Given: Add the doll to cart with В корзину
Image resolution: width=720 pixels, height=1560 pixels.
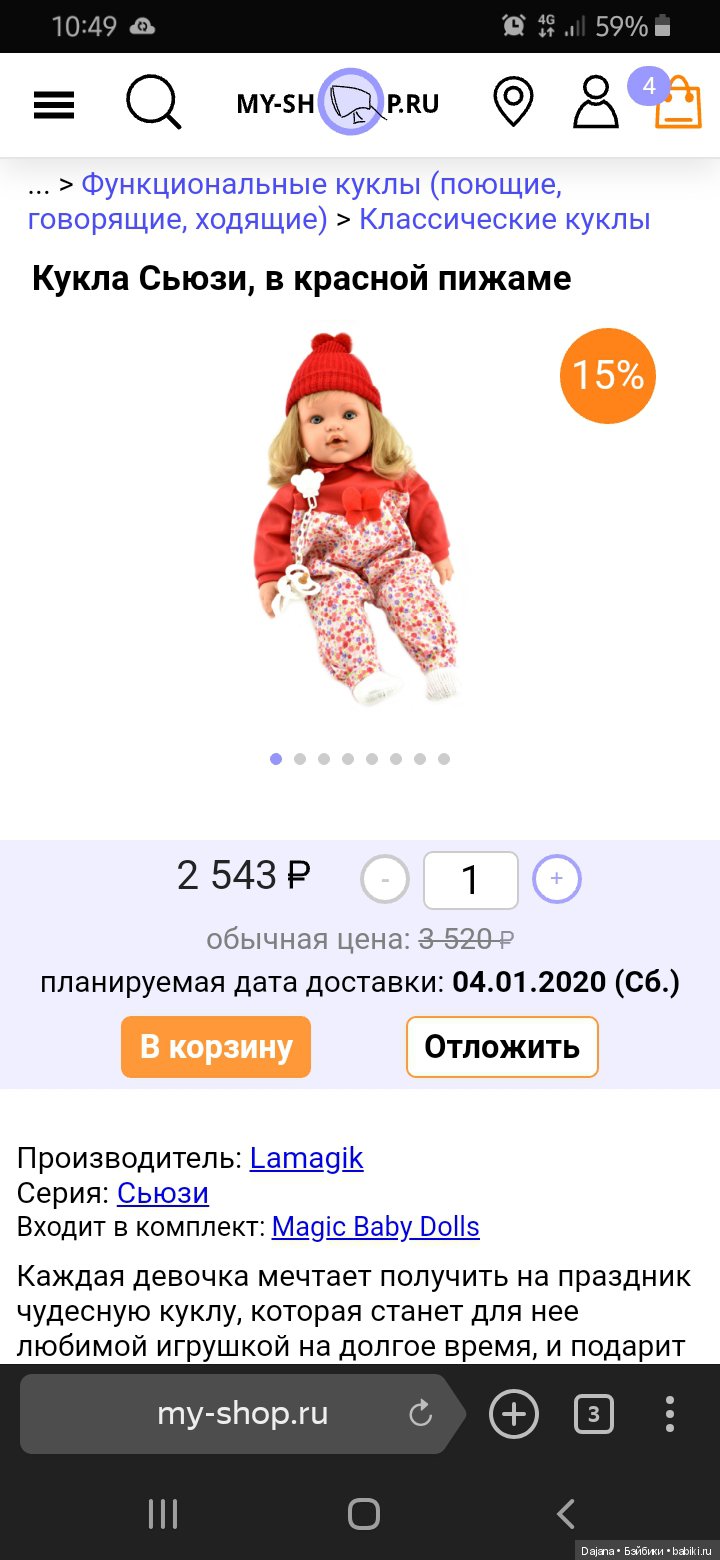Looking at the screenshot, I should click(216, 1047).
